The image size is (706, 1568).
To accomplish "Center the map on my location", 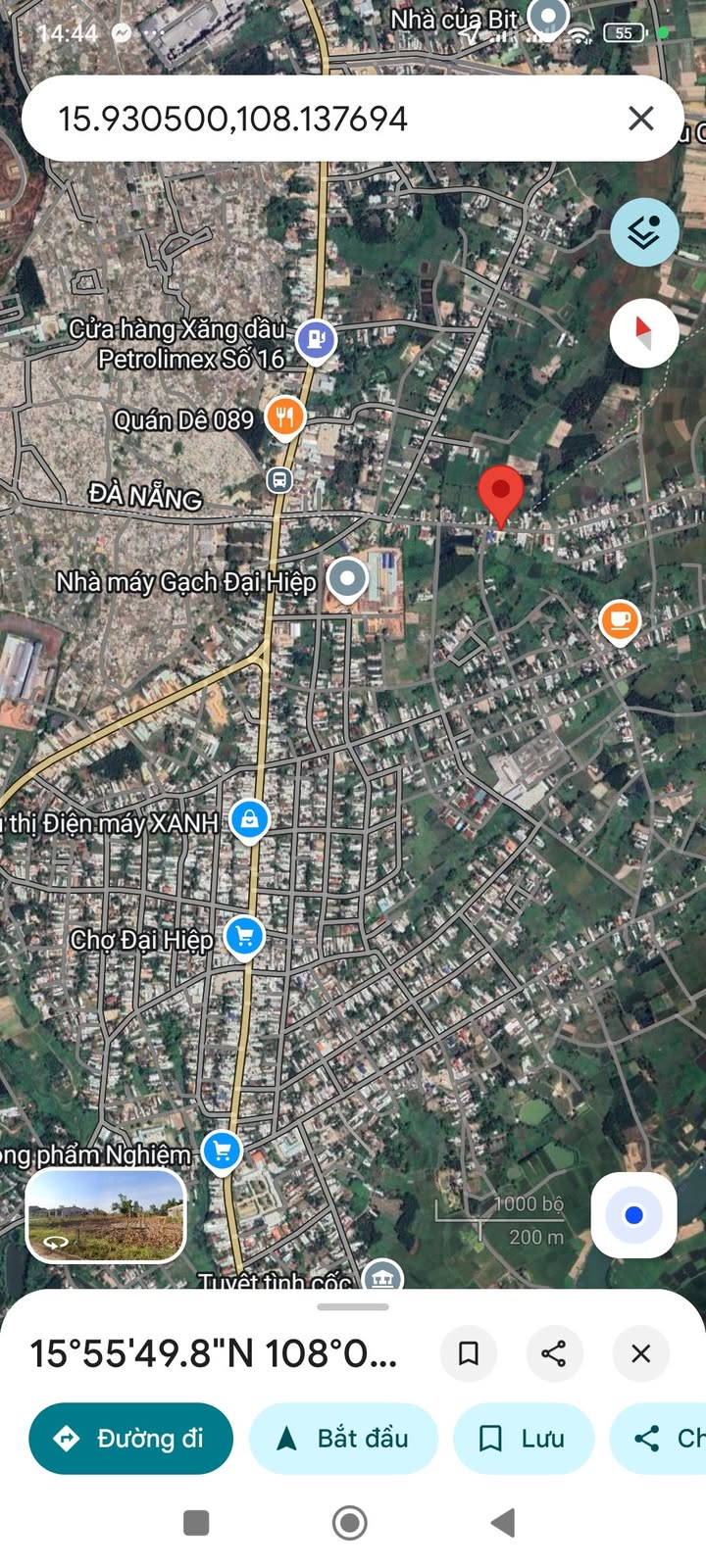I will [x=633, y=1215].
